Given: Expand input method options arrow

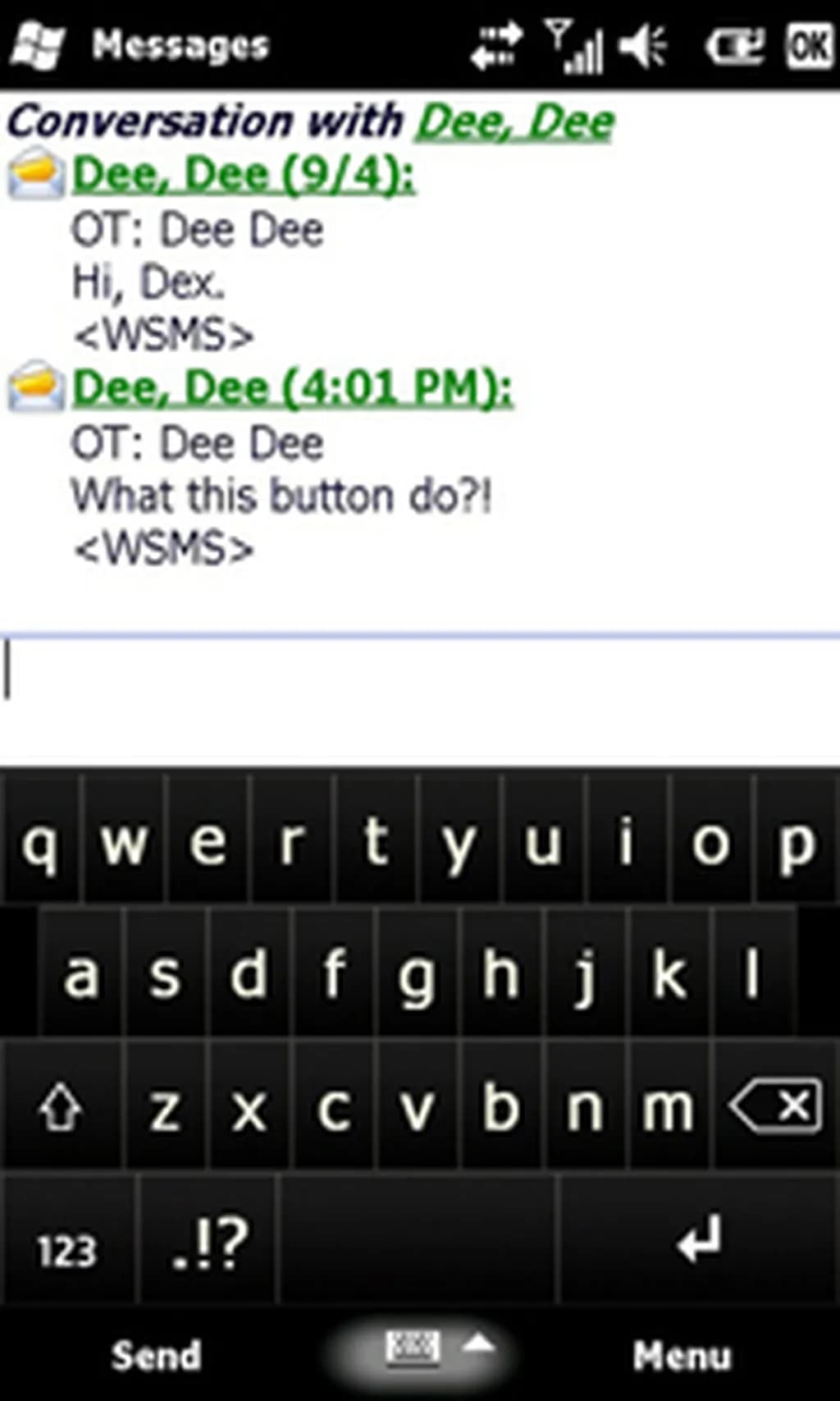Looking at the screenshot, I should 479,1344.
